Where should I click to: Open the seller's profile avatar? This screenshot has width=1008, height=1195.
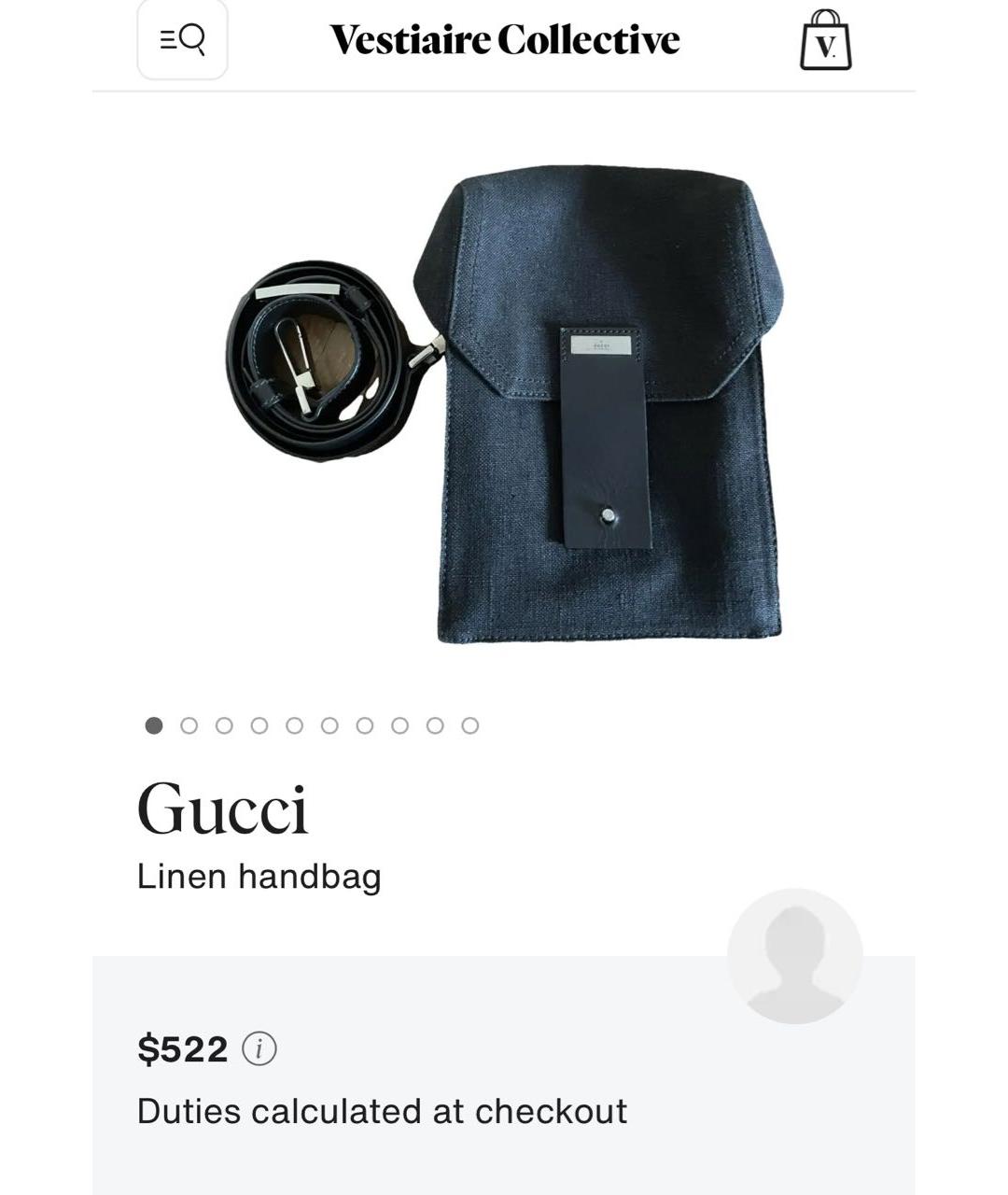click(x=794, y=955)
